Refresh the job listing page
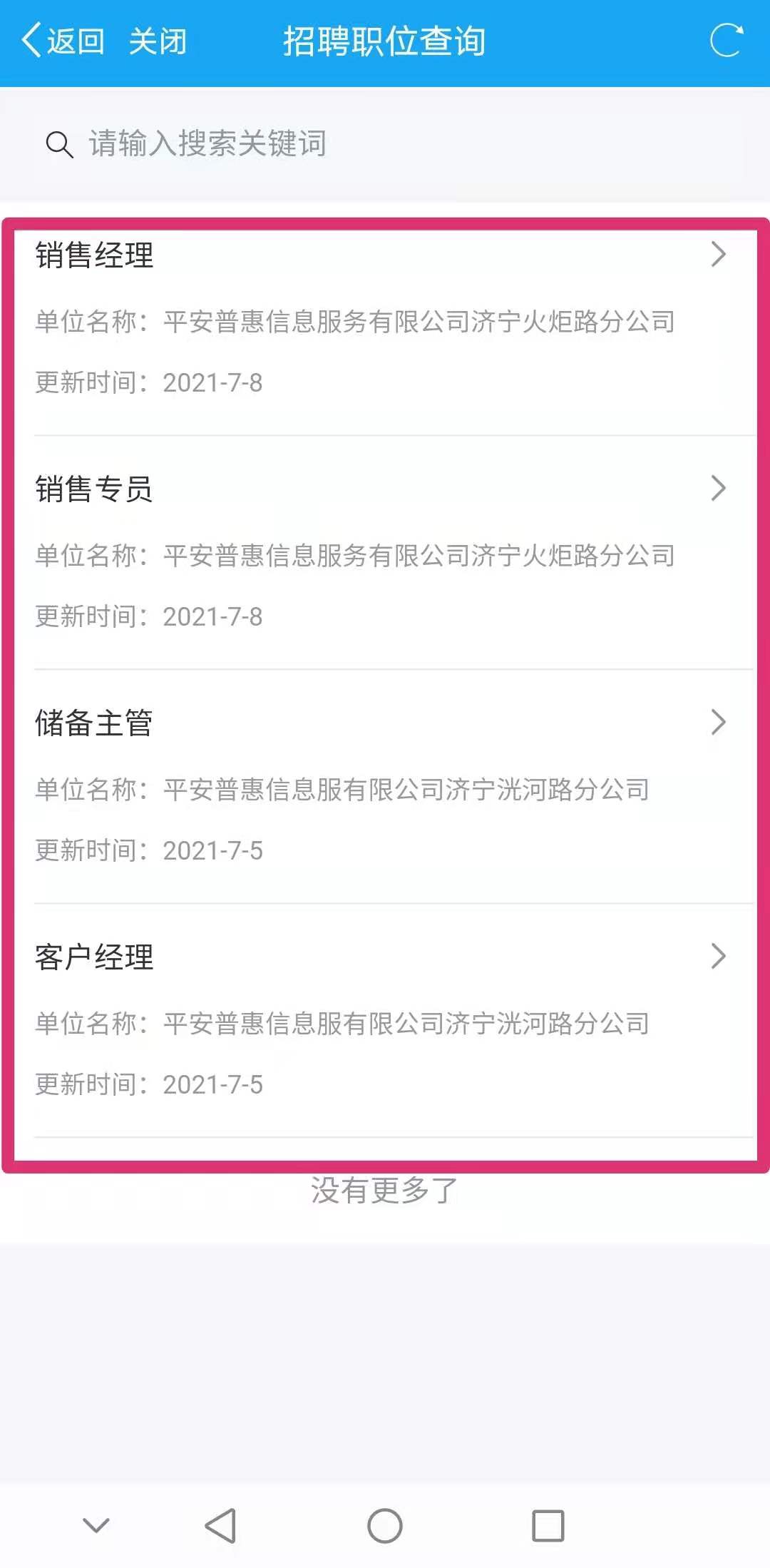Image resolution: width=770 pixels, height=1568 pixels. coord(726,41)
